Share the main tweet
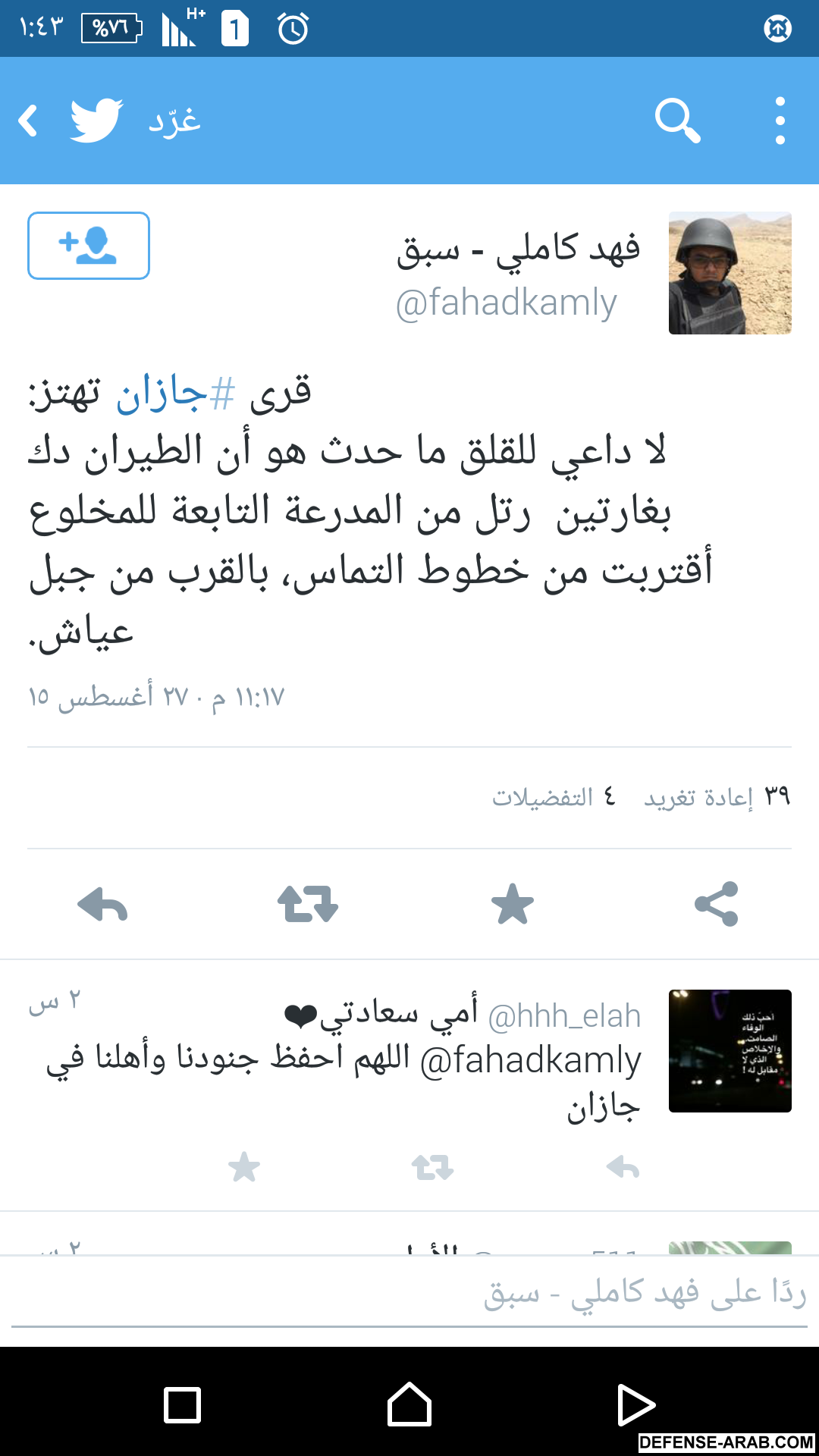The width and height of the screenshot is (819, 1456). (717, 905)
